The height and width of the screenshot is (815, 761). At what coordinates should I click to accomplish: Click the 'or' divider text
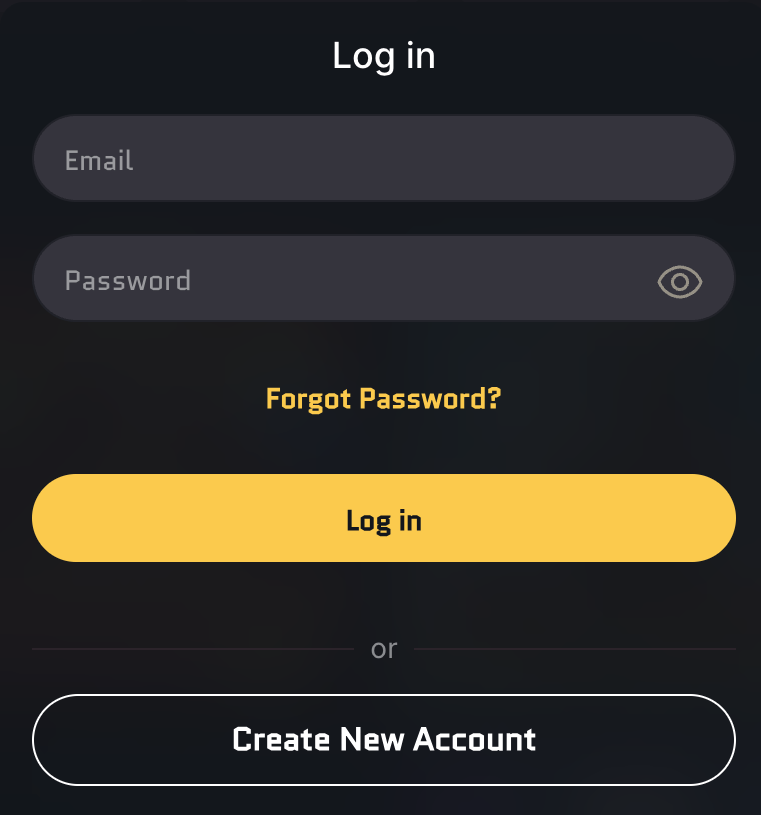click(383, 648)
